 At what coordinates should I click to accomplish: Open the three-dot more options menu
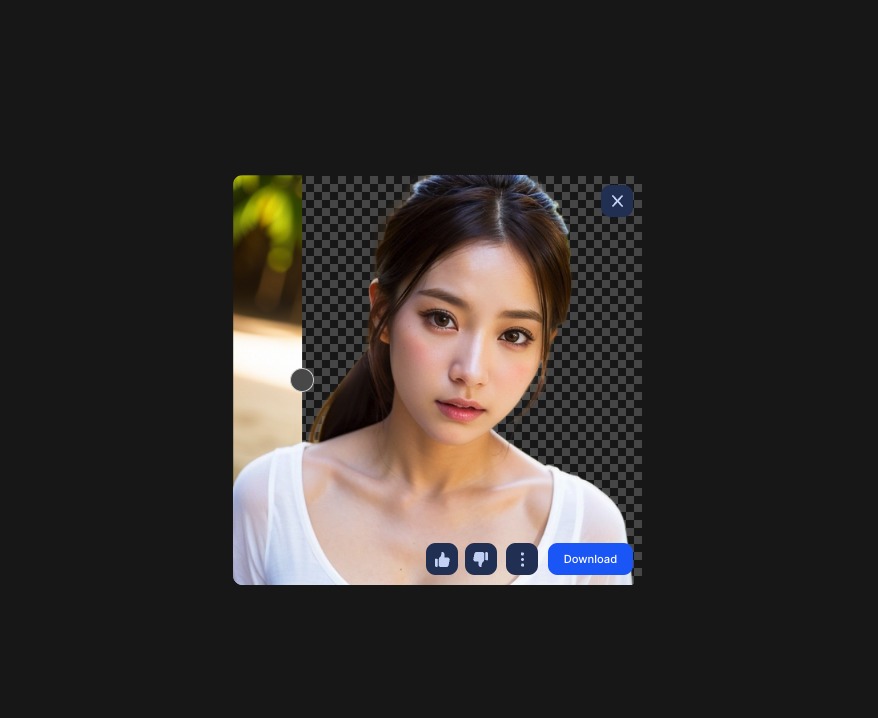pyautogui.click(x=522, y=559)
